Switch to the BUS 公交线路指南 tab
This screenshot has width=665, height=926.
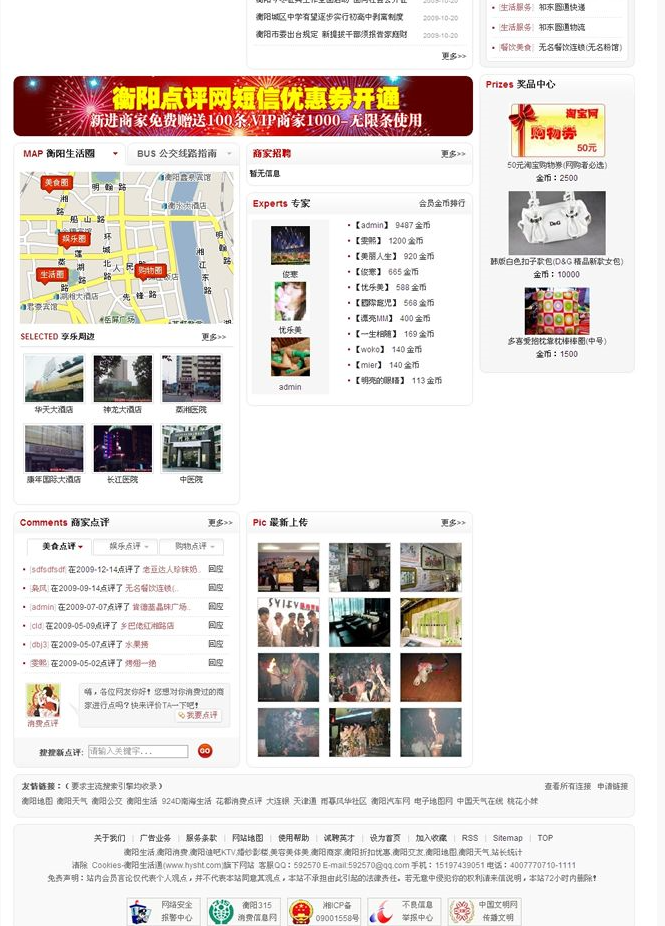pos(178,154)
